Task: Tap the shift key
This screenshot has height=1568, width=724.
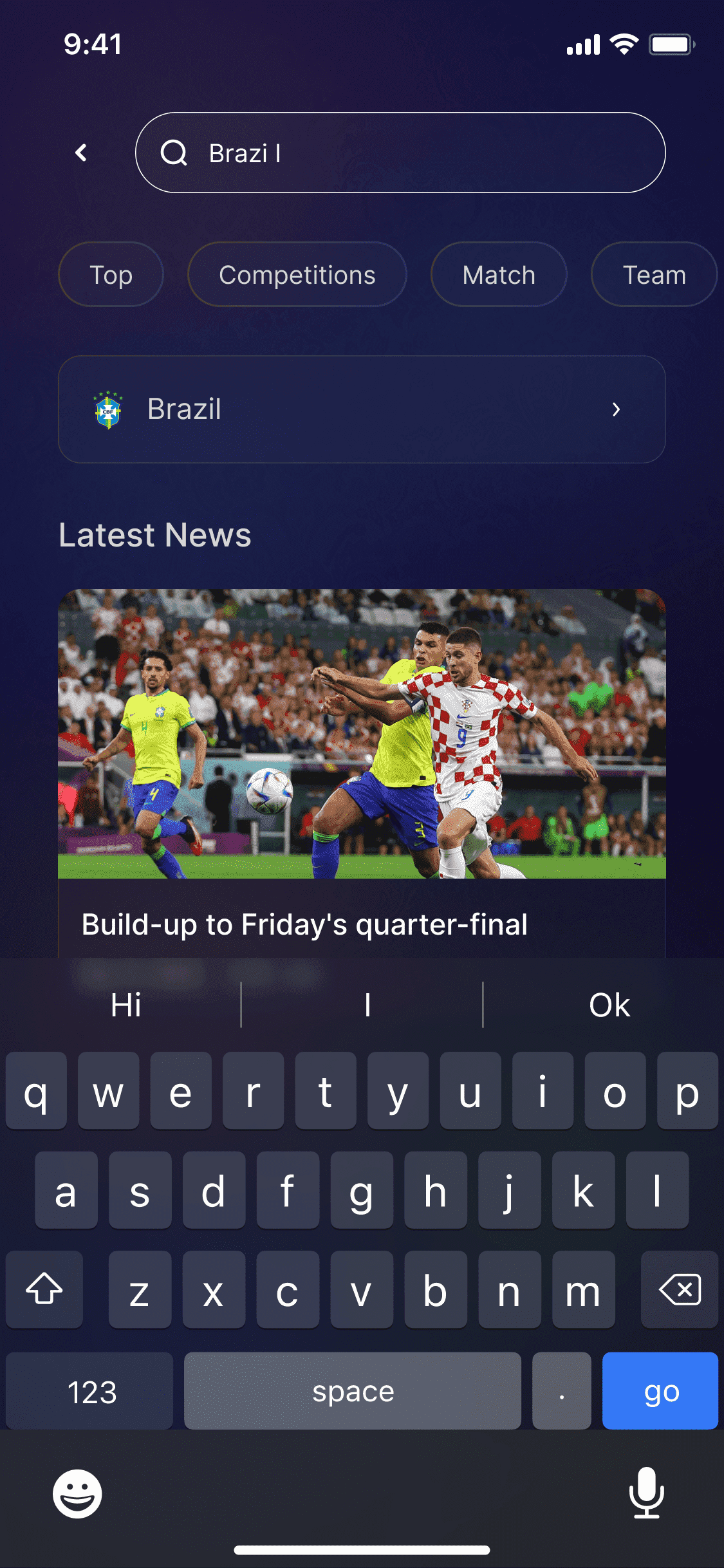Action: coord(44,1289)
